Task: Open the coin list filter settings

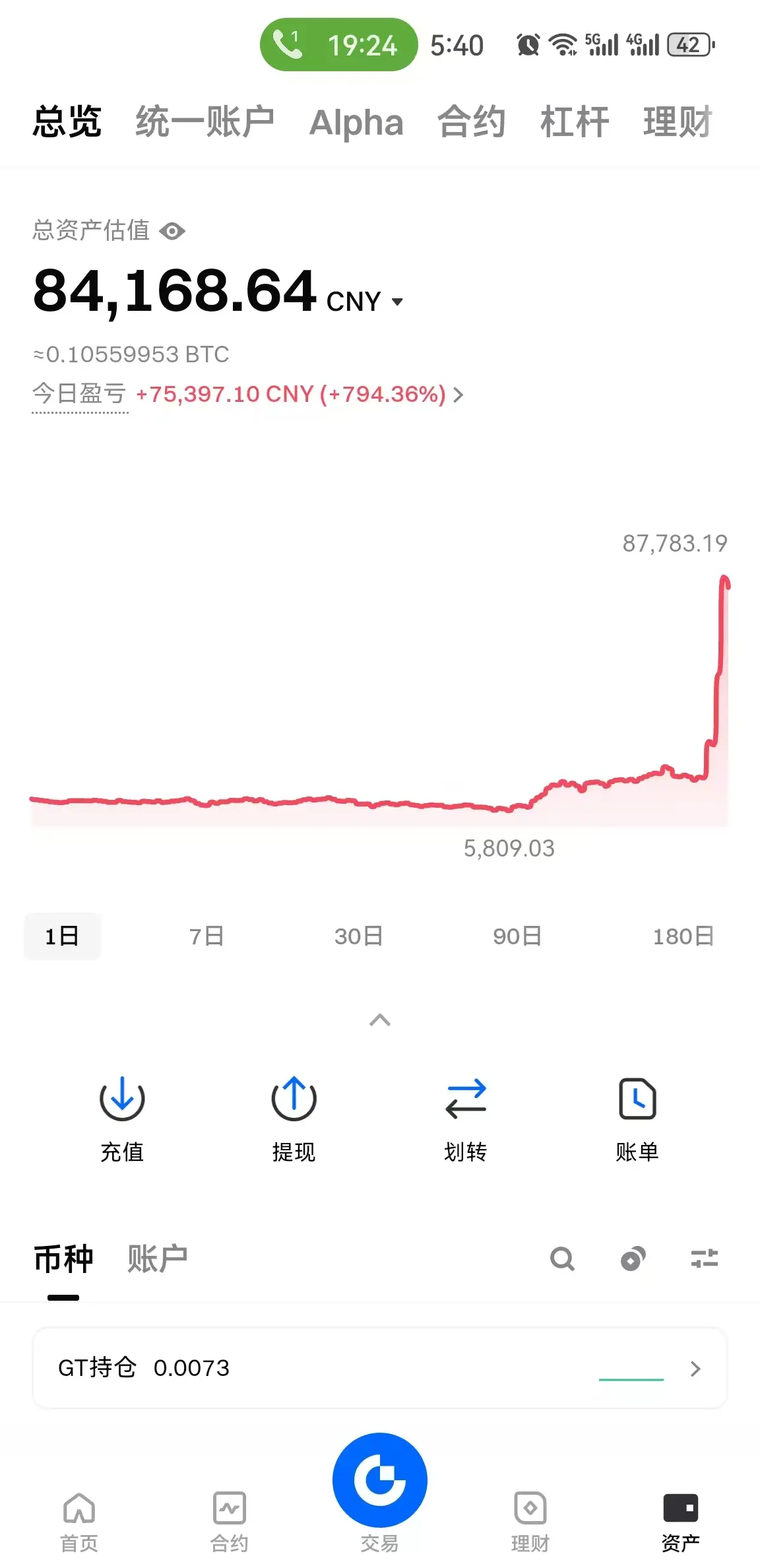Action: pos(704,1259)
